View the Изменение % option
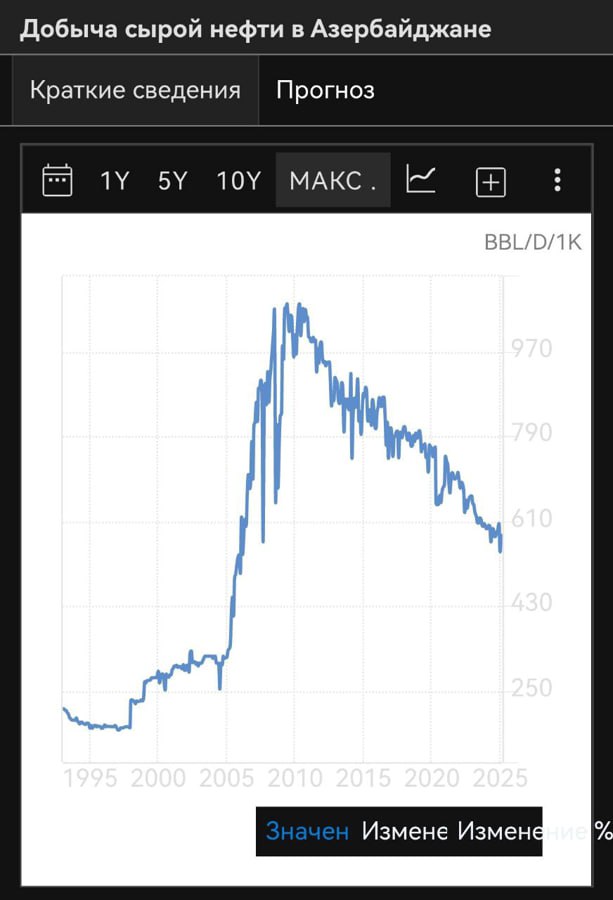 tap(500, 831)
